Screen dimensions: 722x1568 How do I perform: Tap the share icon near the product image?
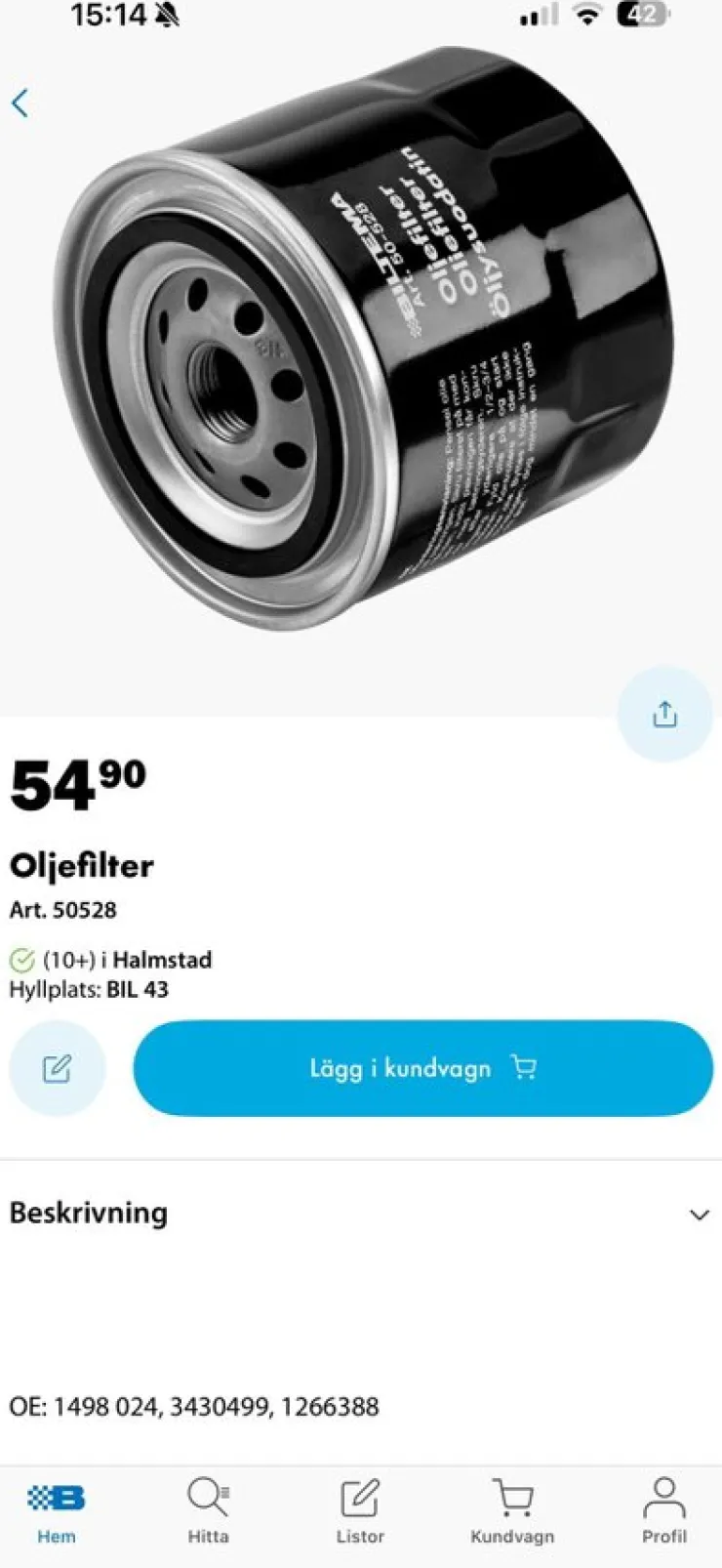point(663,714)
